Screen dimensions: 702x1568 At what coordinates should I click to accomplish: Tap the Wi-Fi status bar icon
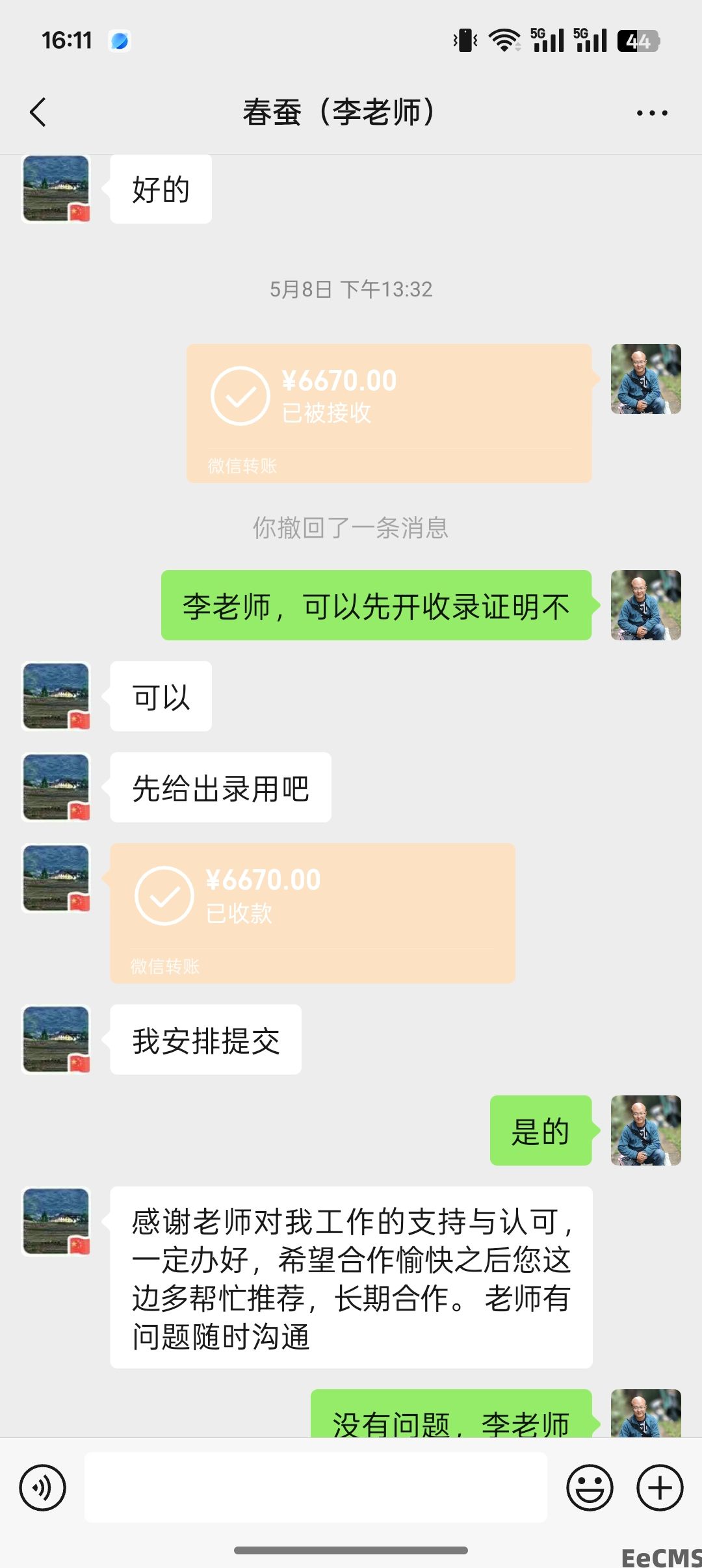[504, 39]
